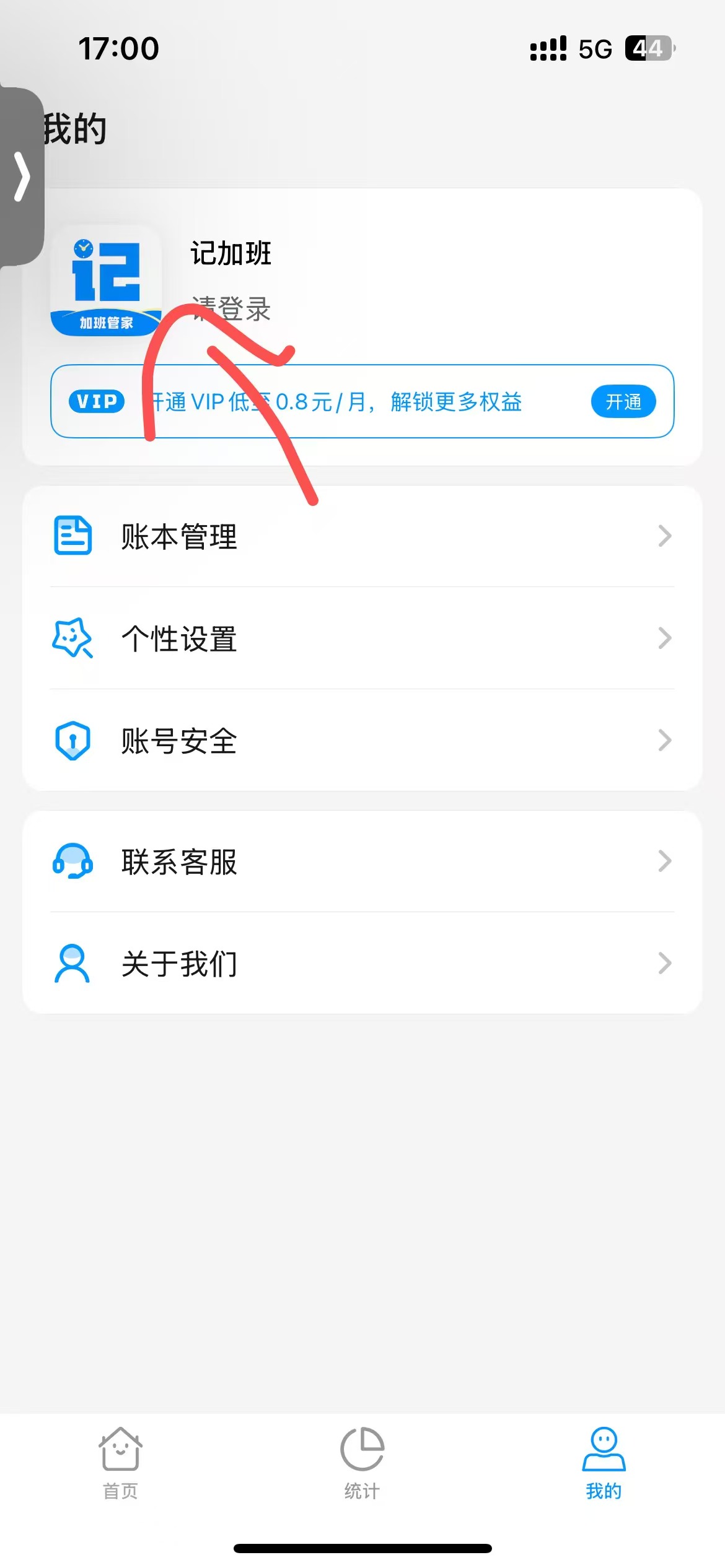Switch to the 首页 tab
The image size is (725, 1568).
point(120,1463)
